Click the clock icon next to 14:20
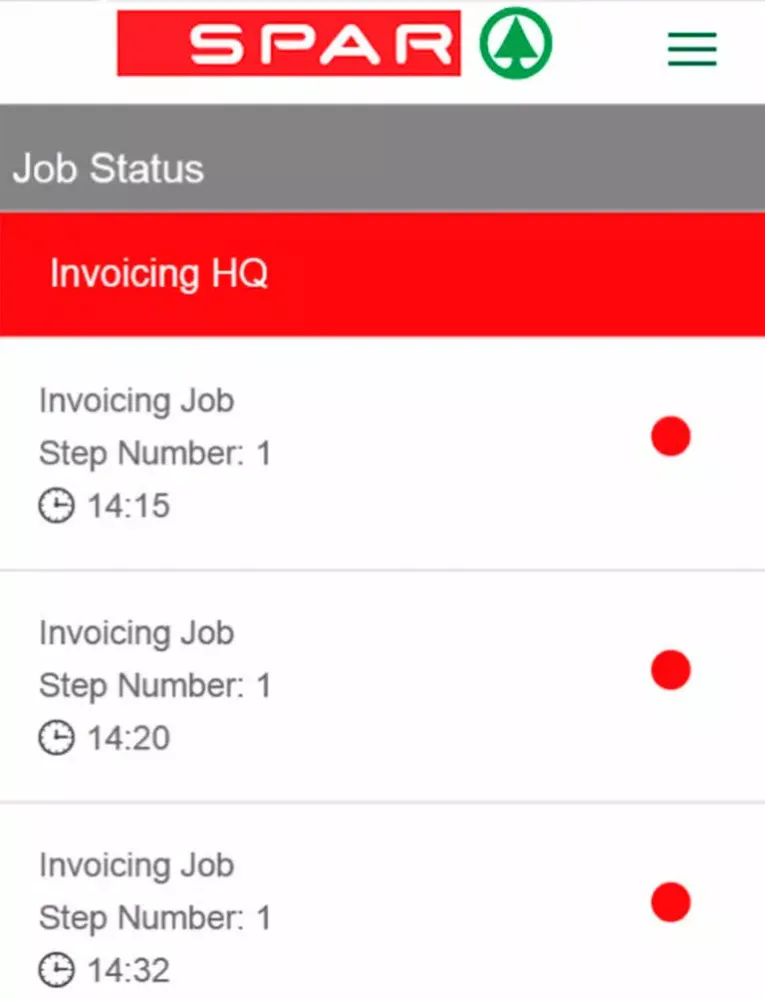The image size is (765, 1000). [x=57, y=739]
